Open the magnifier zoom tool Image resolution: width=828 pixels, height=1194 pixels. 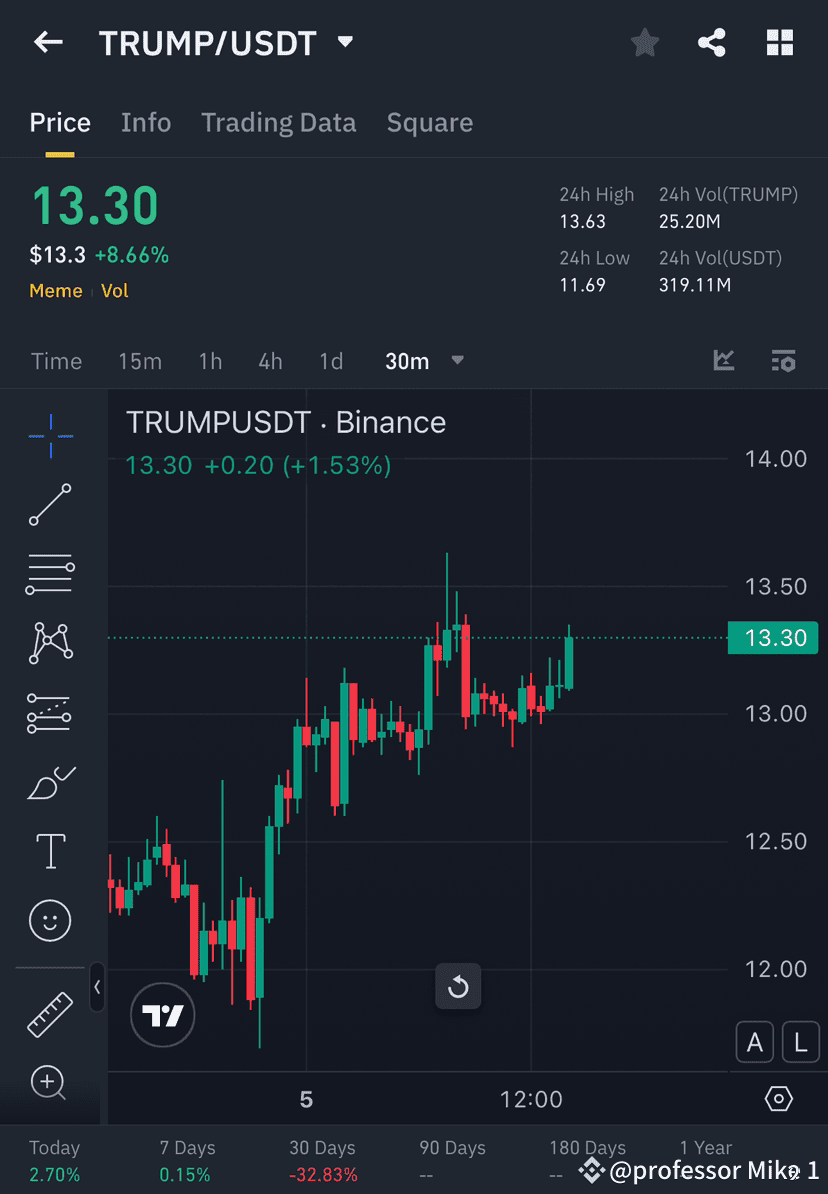coord(50,1083)
